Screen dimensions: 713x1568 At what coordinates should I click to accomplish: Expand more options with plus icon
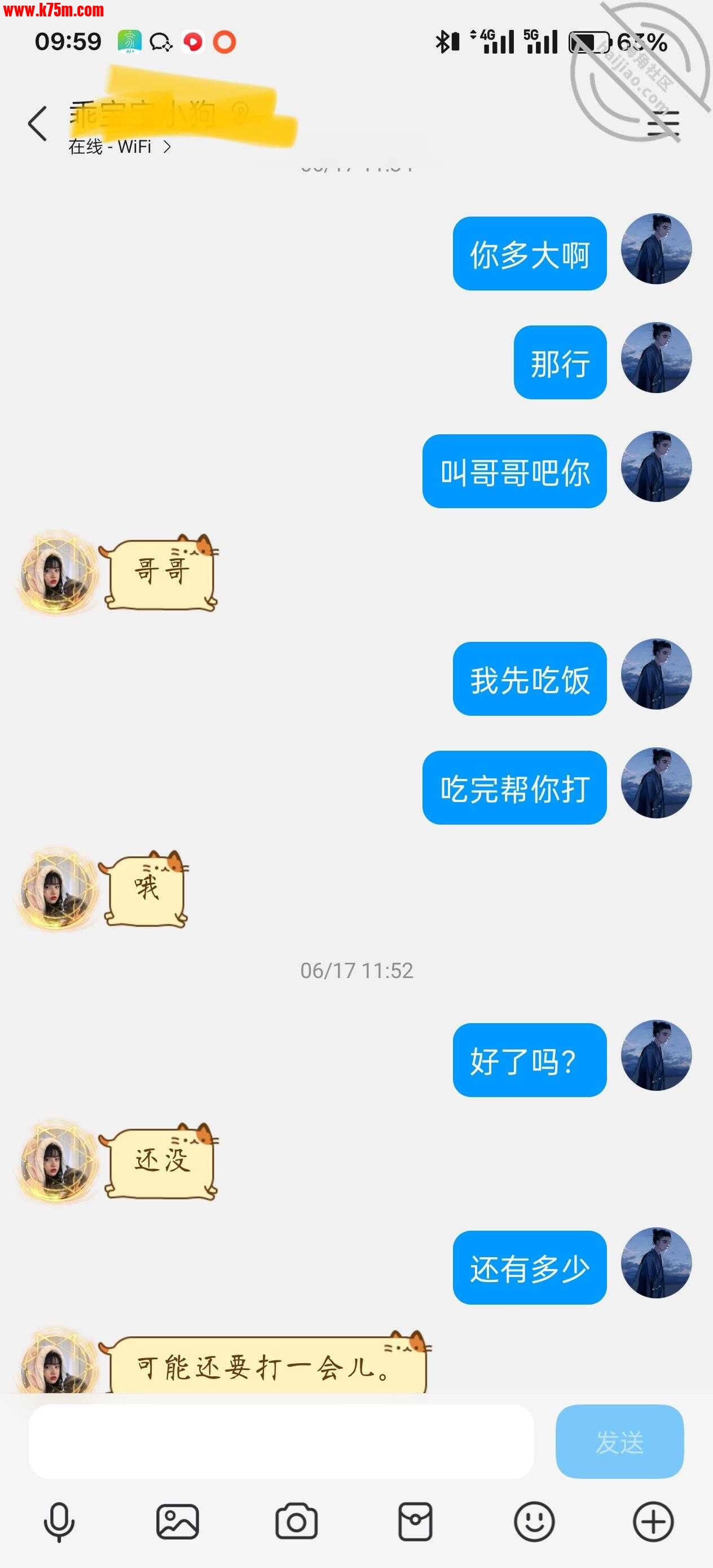653,1522
